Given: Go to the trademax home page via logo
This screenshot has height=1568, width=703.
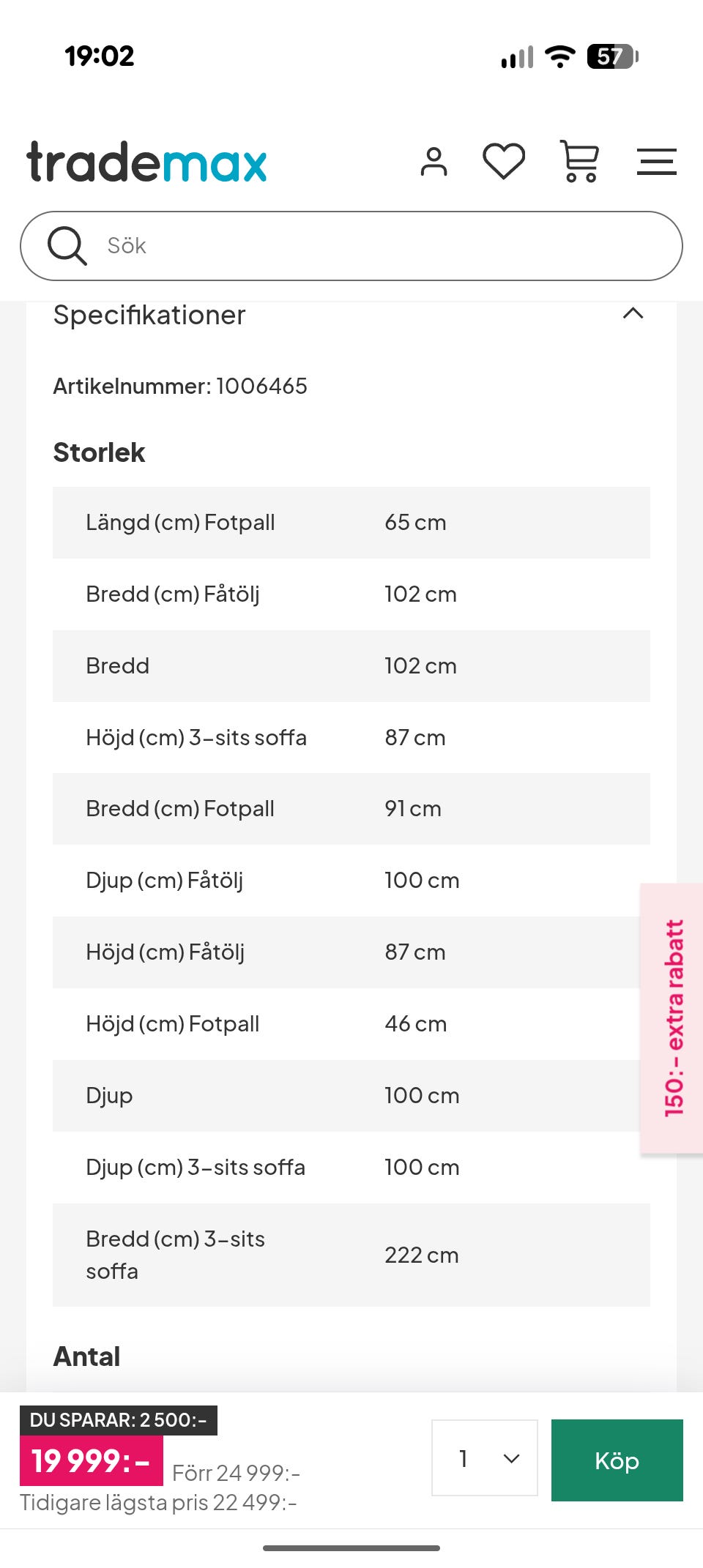Looking at the screenshot, I should (x=146, y=162).
